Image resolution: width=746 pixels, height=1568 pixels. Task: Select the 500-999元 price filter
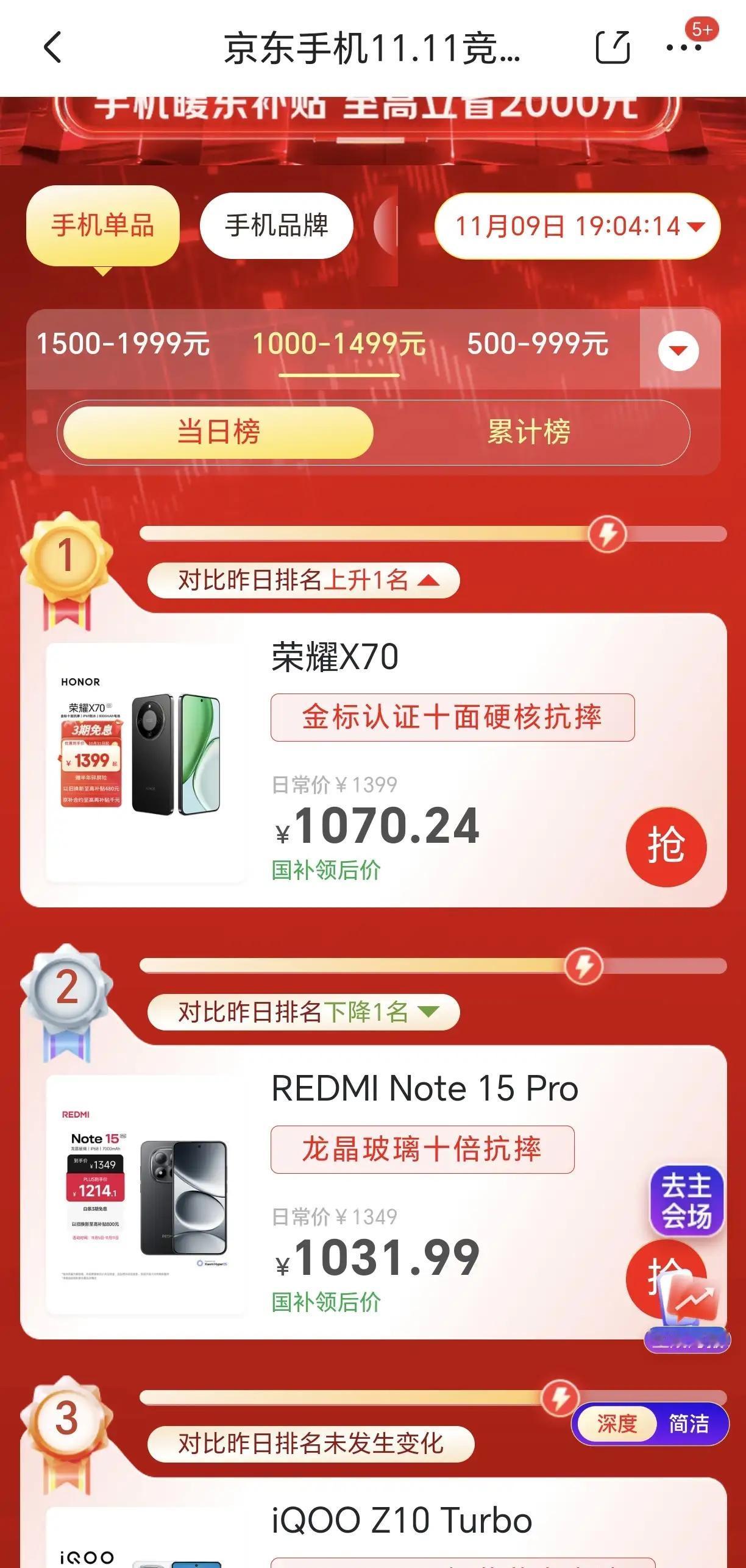537,345
